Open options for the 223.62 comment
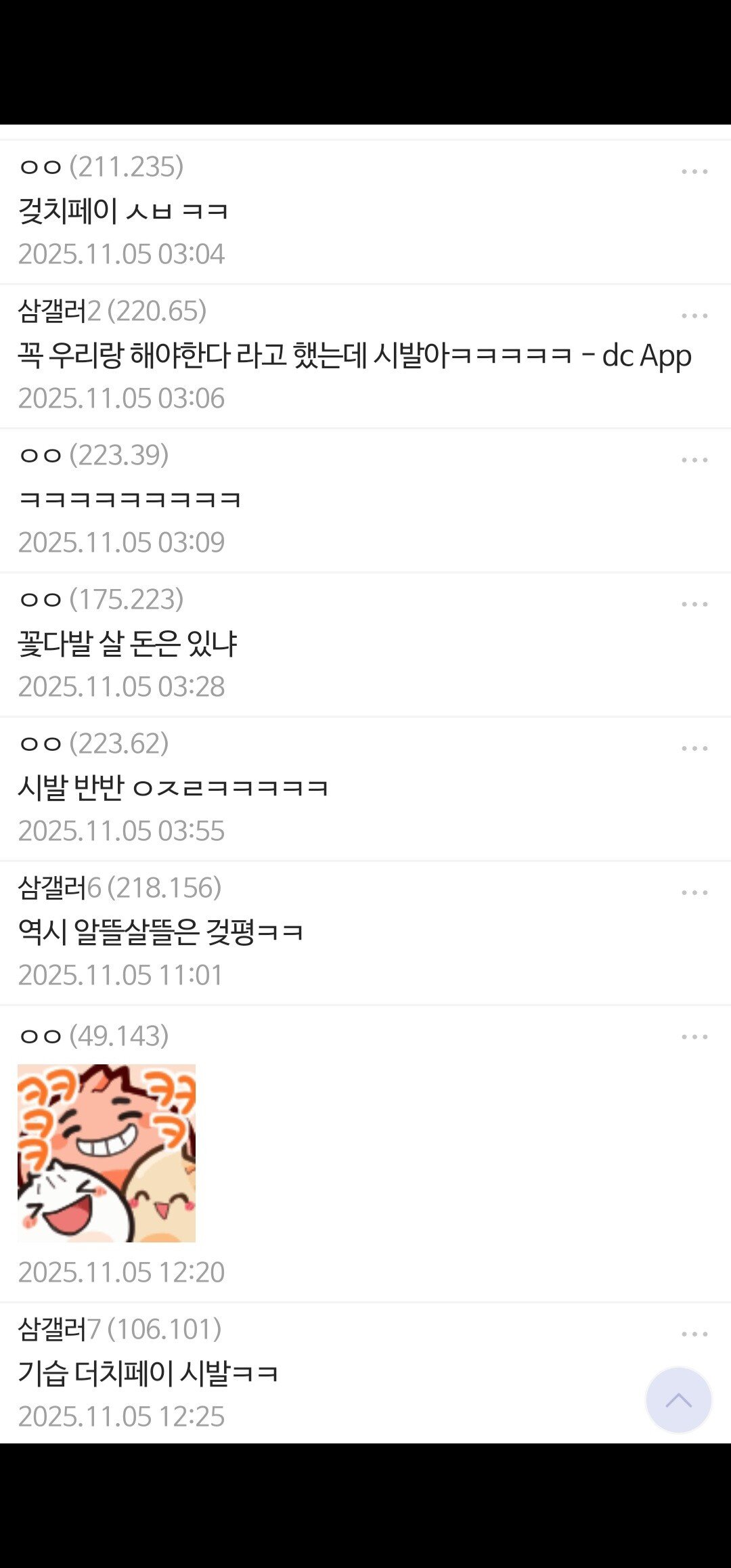Viewport: 731px width, 1568px height. pos(694,749)
